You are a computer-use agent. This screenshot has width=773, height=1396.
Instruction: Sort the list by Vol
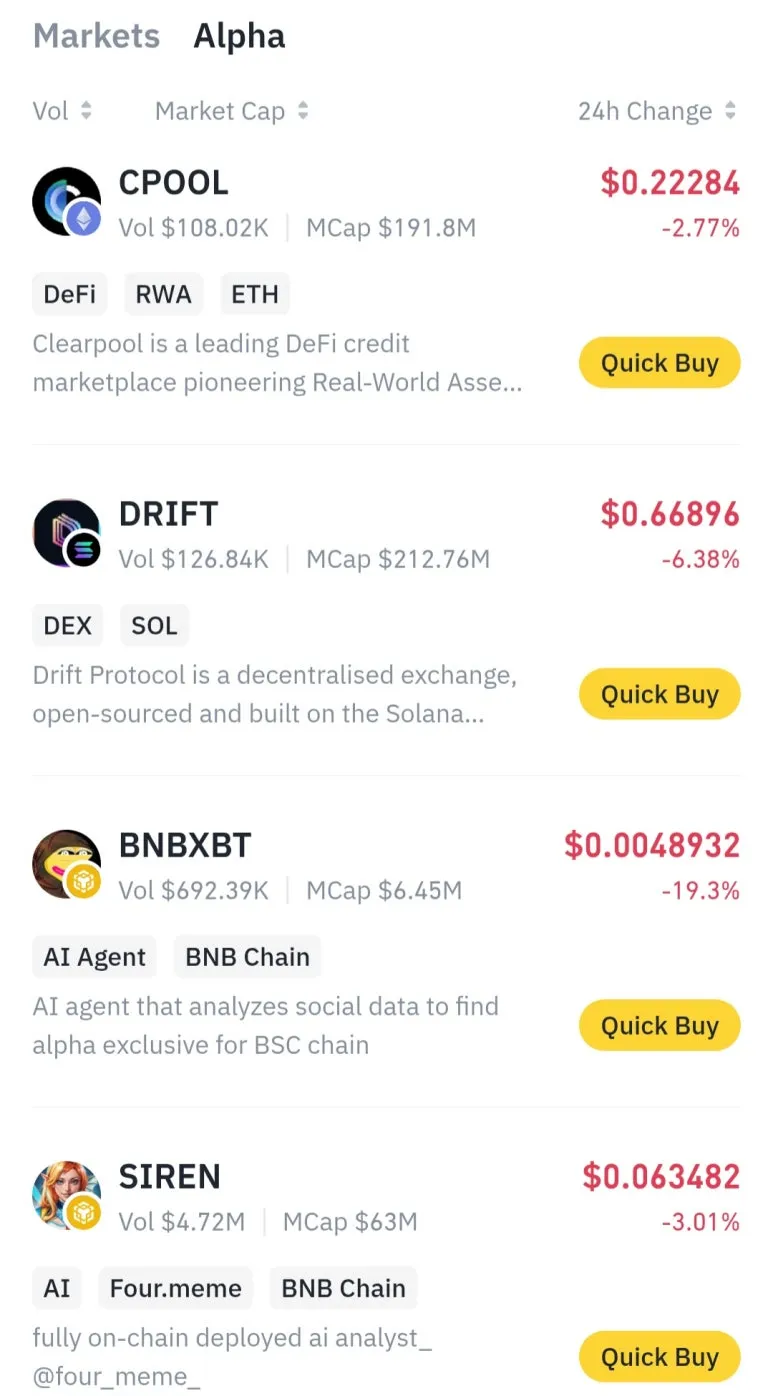62,111
